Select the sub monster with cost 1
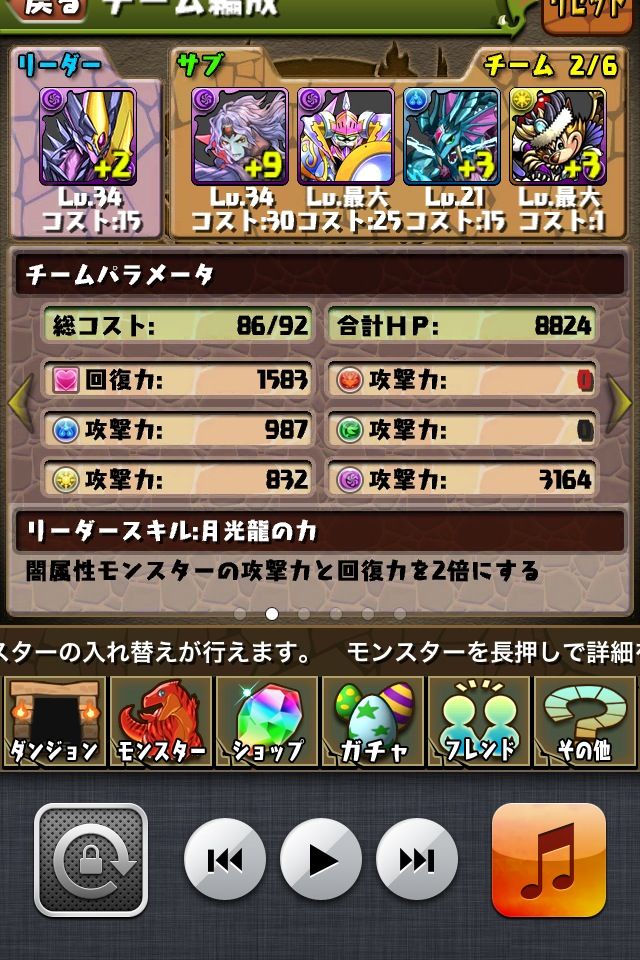This screenshot has width=640, height=960. coord(558,136)
